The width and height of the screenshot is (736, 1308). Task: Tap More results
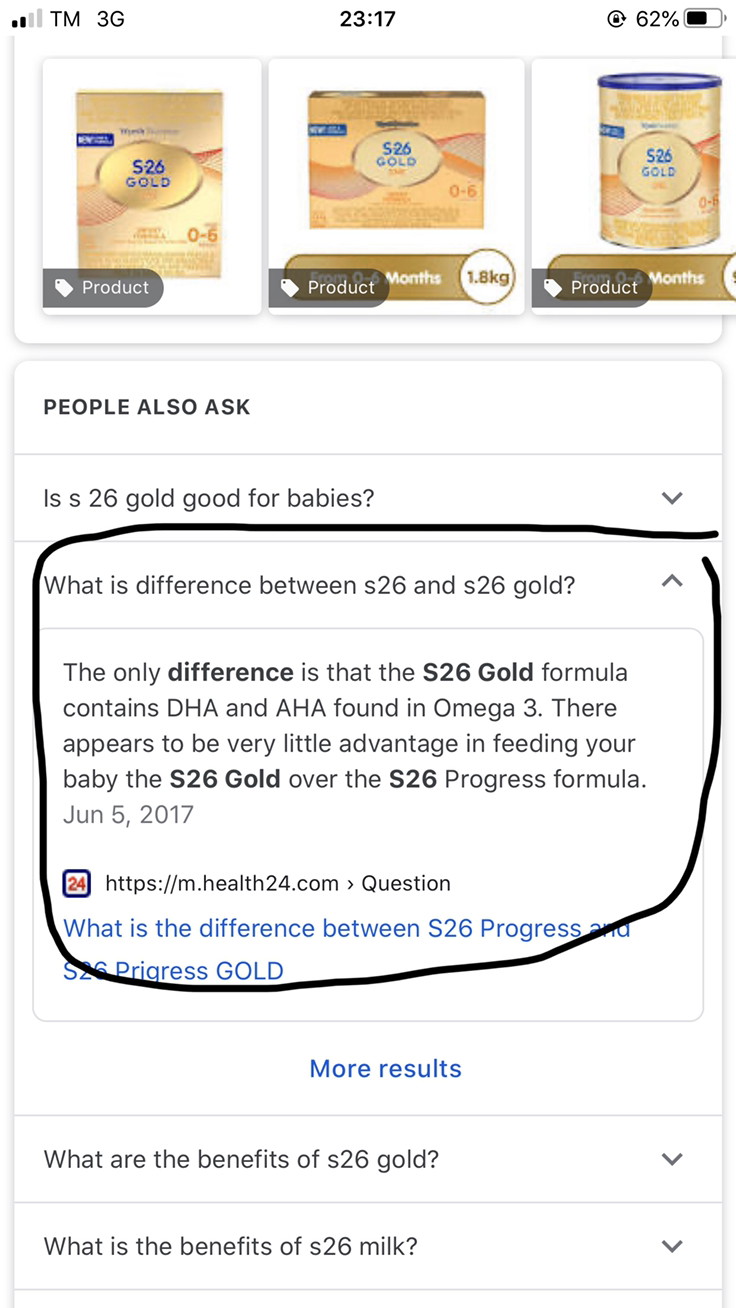click(385, 1068)
